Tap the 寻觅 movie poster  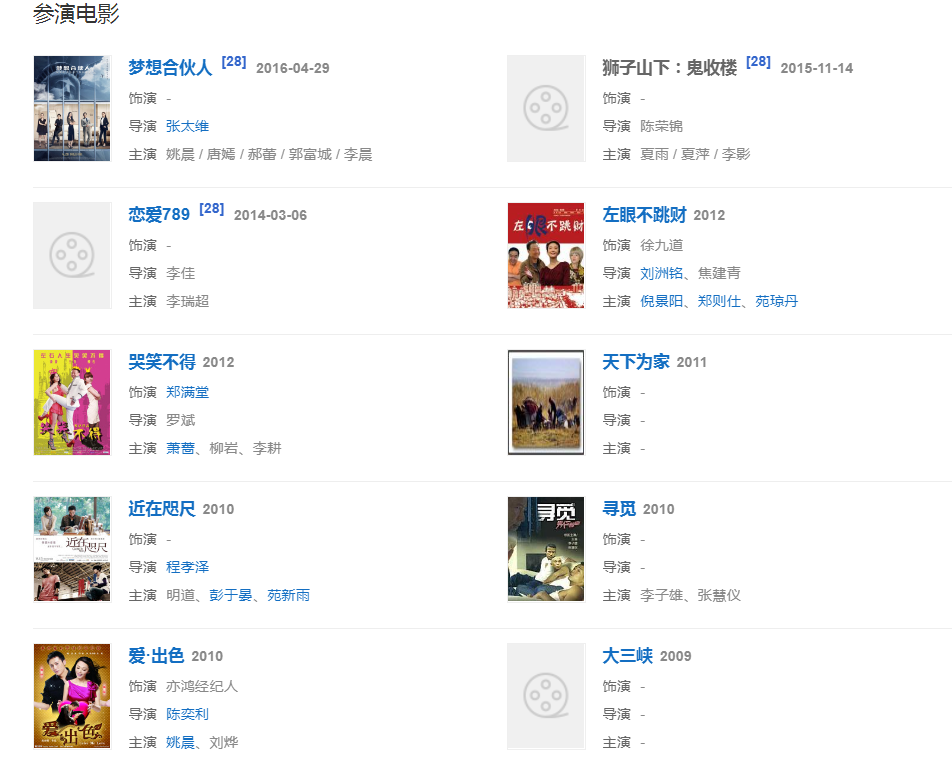(x=545, y=549)
